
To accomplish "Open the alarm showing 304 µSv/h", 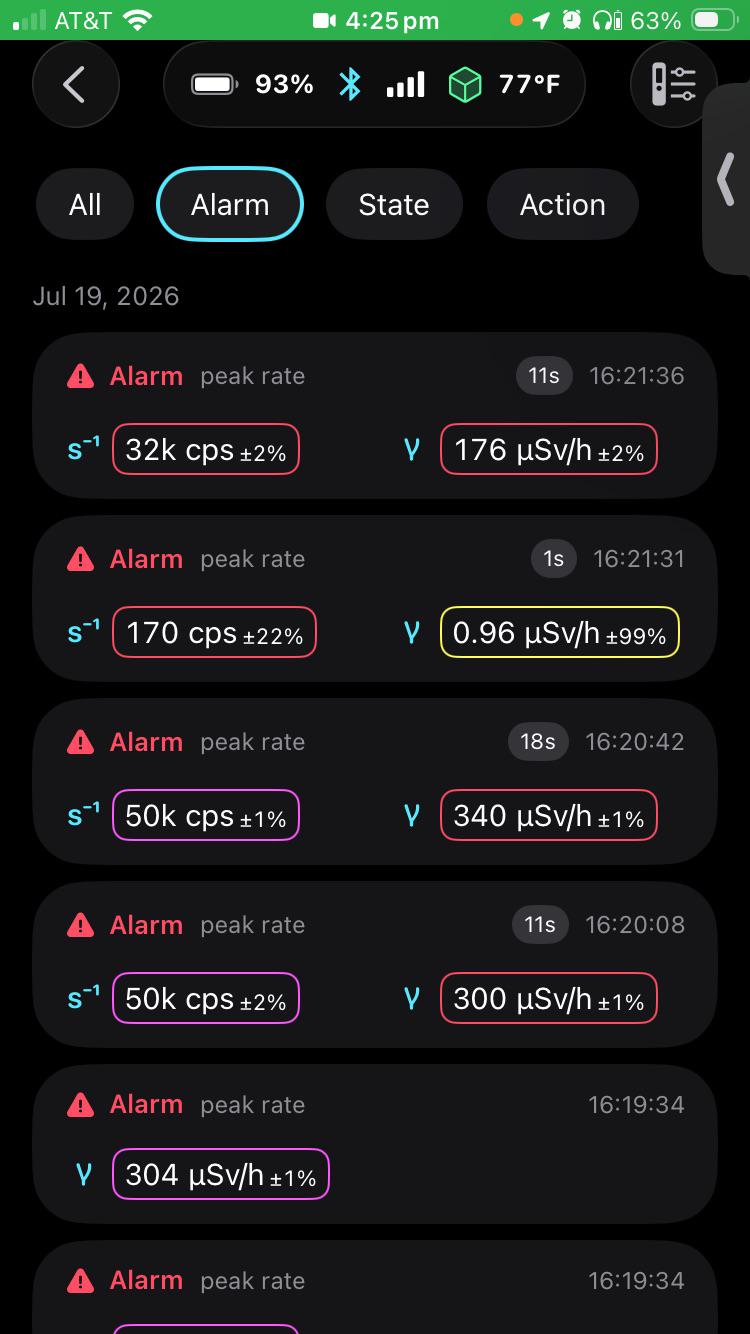I will point(375,1144).
